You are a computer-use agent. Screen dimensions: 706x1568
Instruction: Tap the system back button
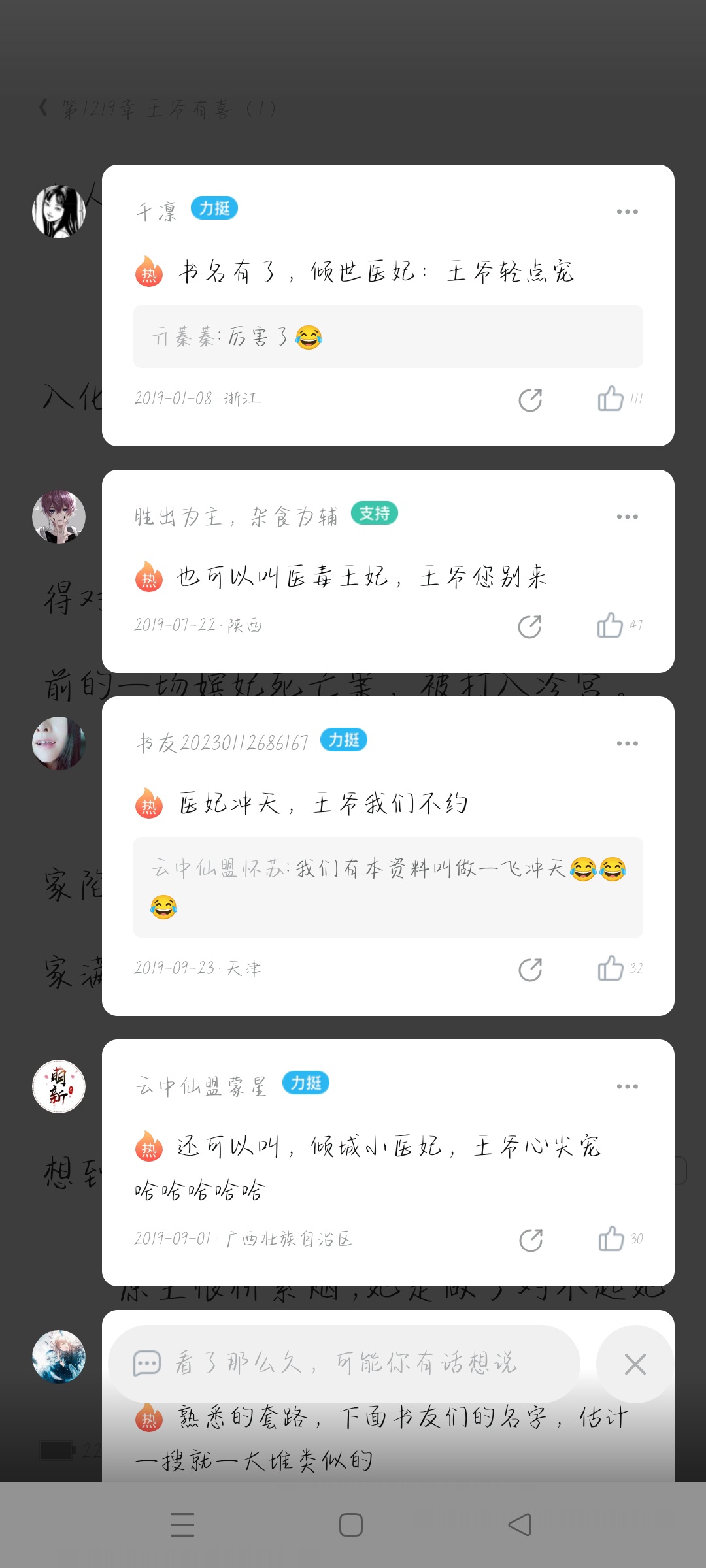[520, 1525]
